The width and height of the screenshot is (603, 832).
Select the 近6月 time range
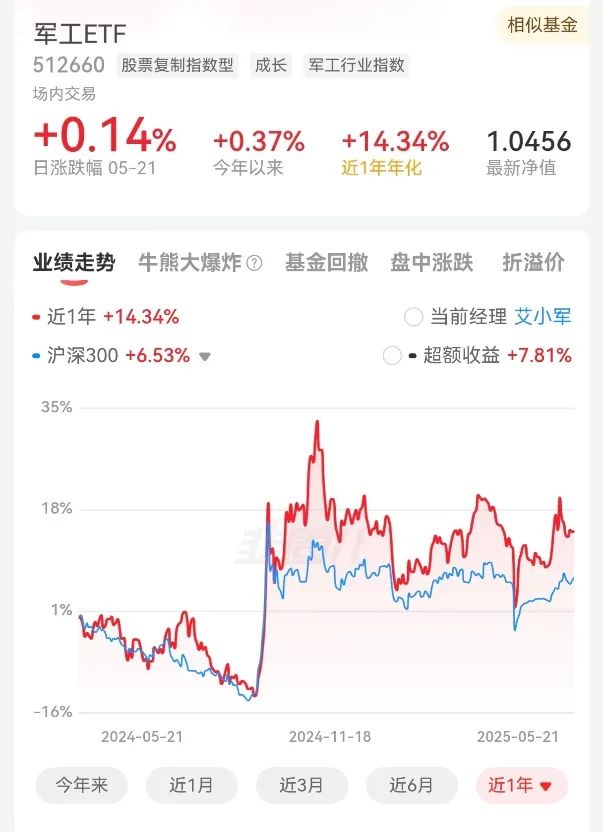[x=411, y=785]
